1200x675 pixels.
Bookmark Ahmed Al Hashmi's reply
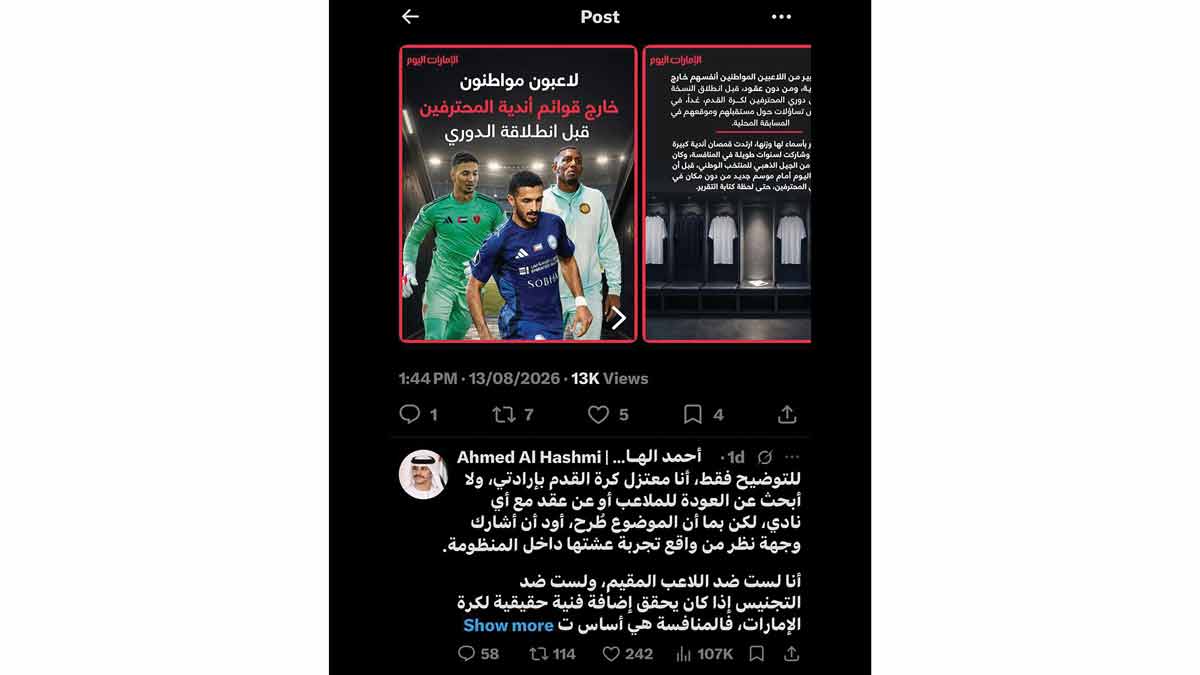click(x=757, y=654)
